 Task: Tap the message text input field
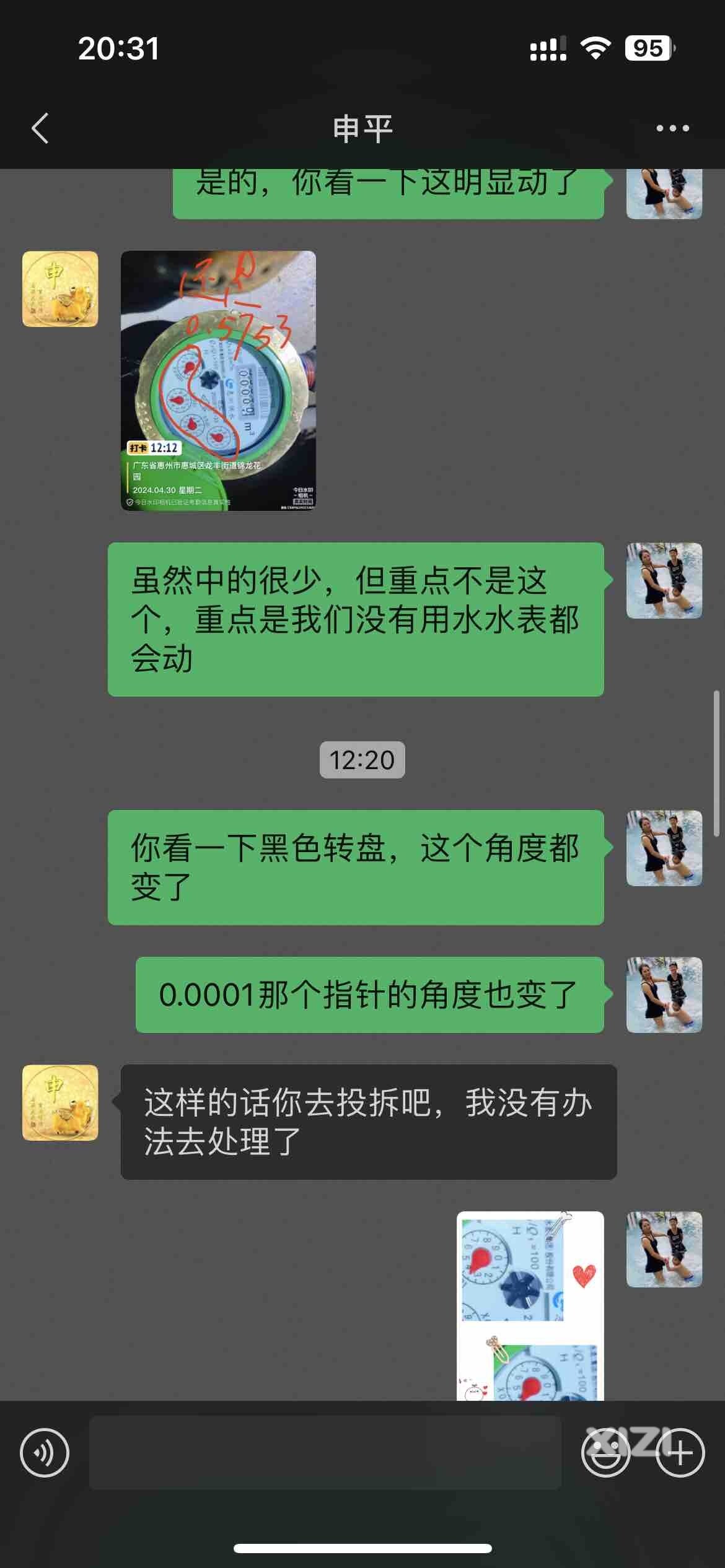click(325, 1452)
